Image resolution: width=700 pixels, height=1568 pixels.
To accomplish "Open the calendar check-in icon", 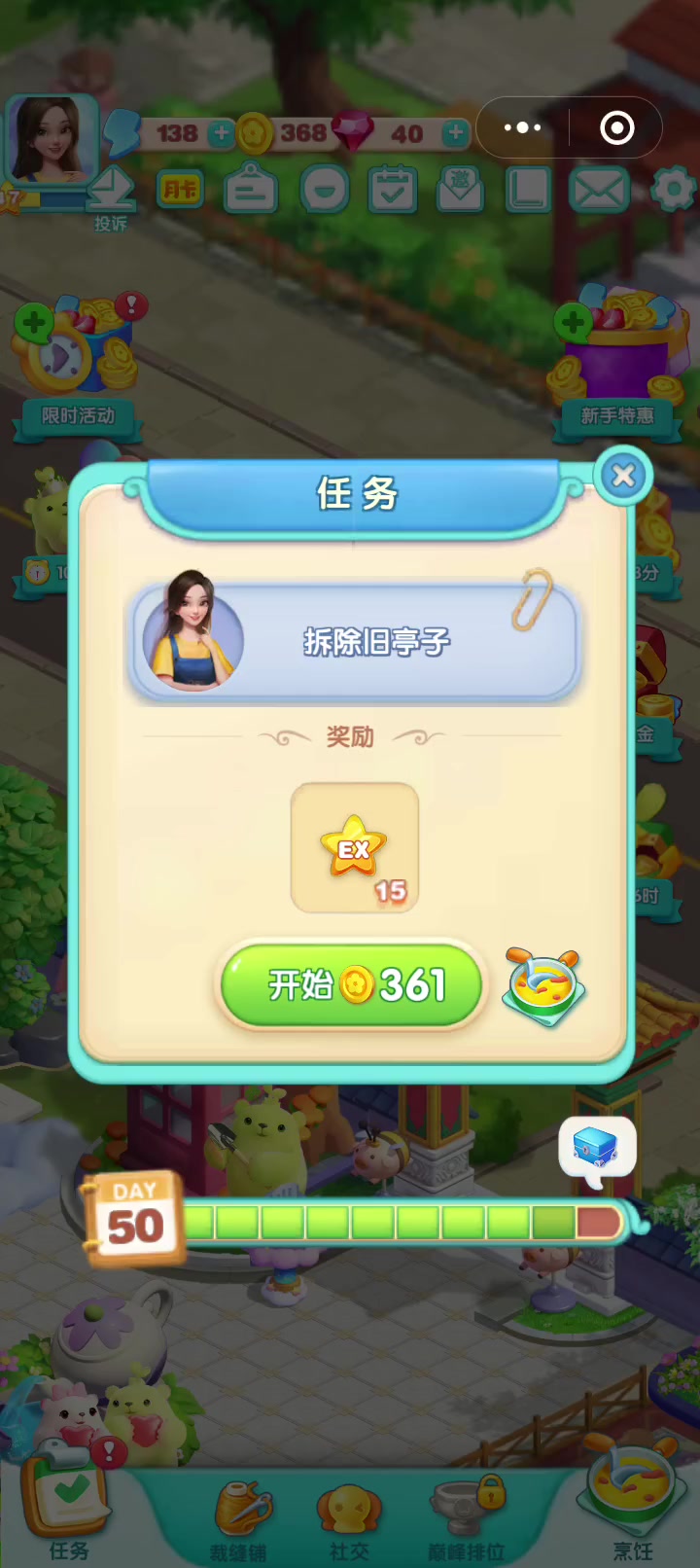I will click(x=393, y=190).
